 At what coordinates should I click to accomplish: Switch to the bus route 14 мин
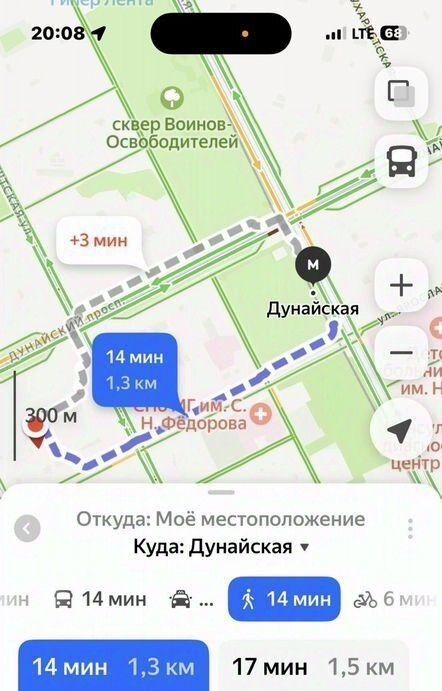(x=100, y=599)
